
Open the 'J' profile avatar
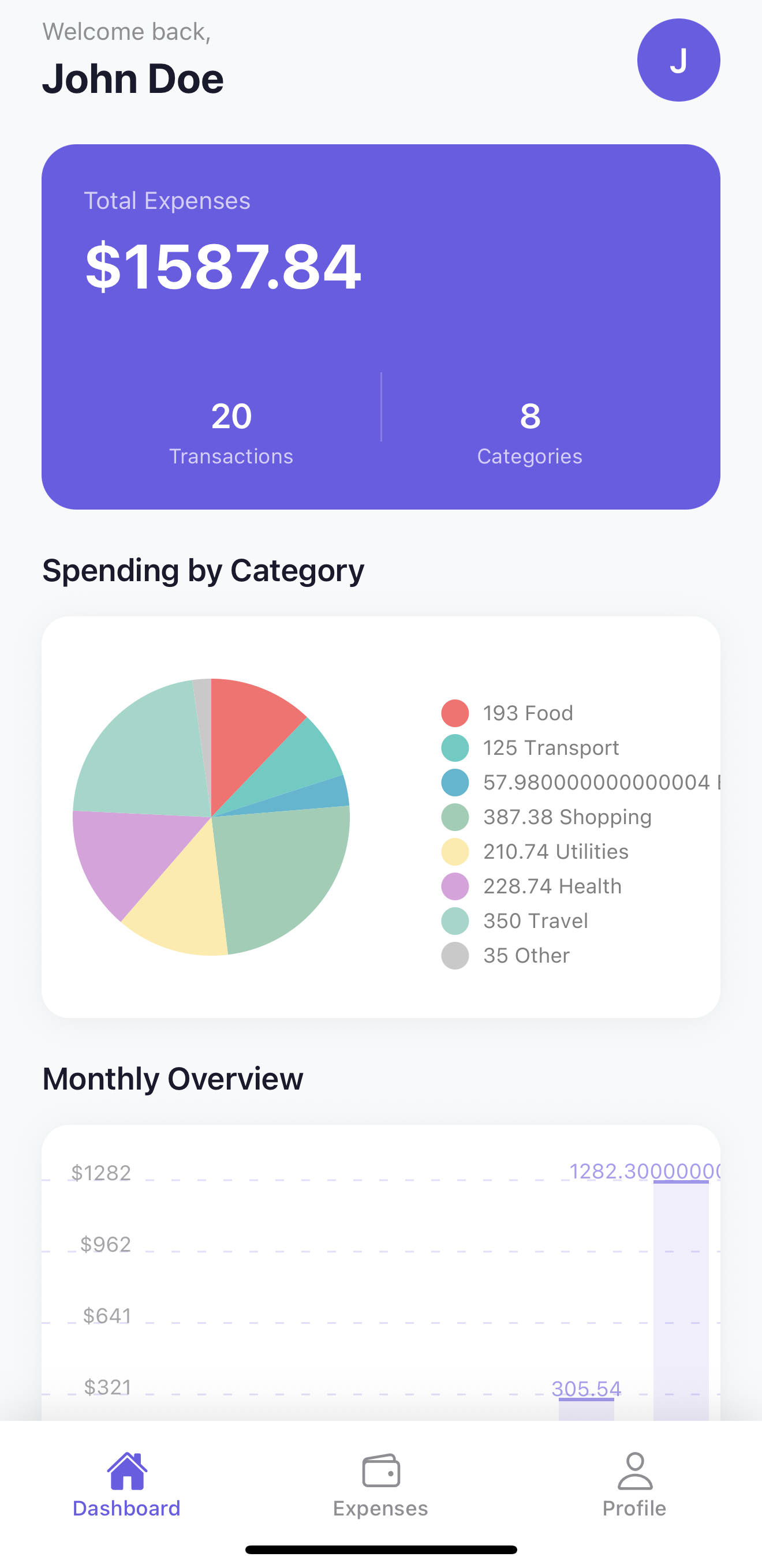[x=678, y=59]
